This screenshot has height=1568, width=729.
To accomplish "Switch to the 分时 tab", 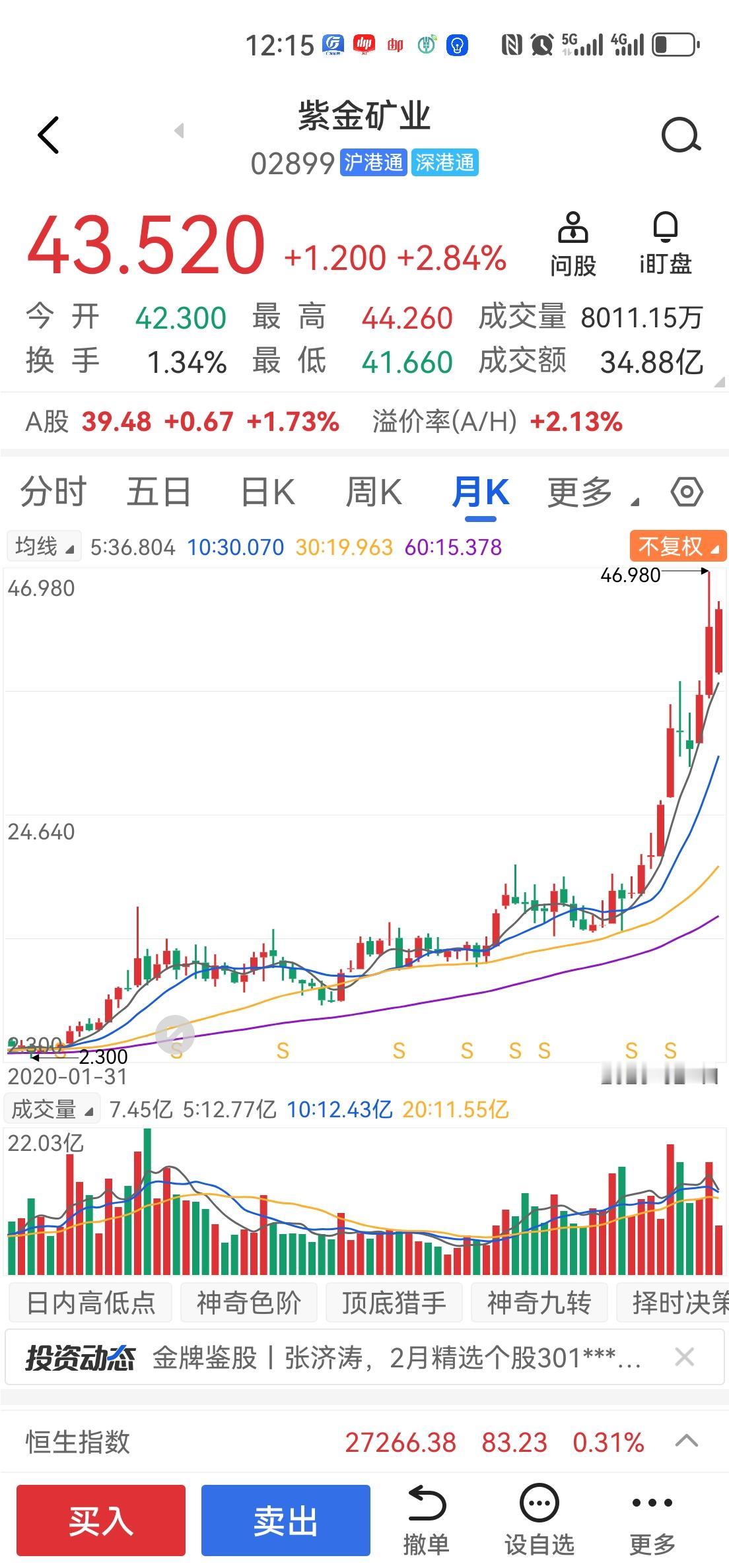I will 52,492.
